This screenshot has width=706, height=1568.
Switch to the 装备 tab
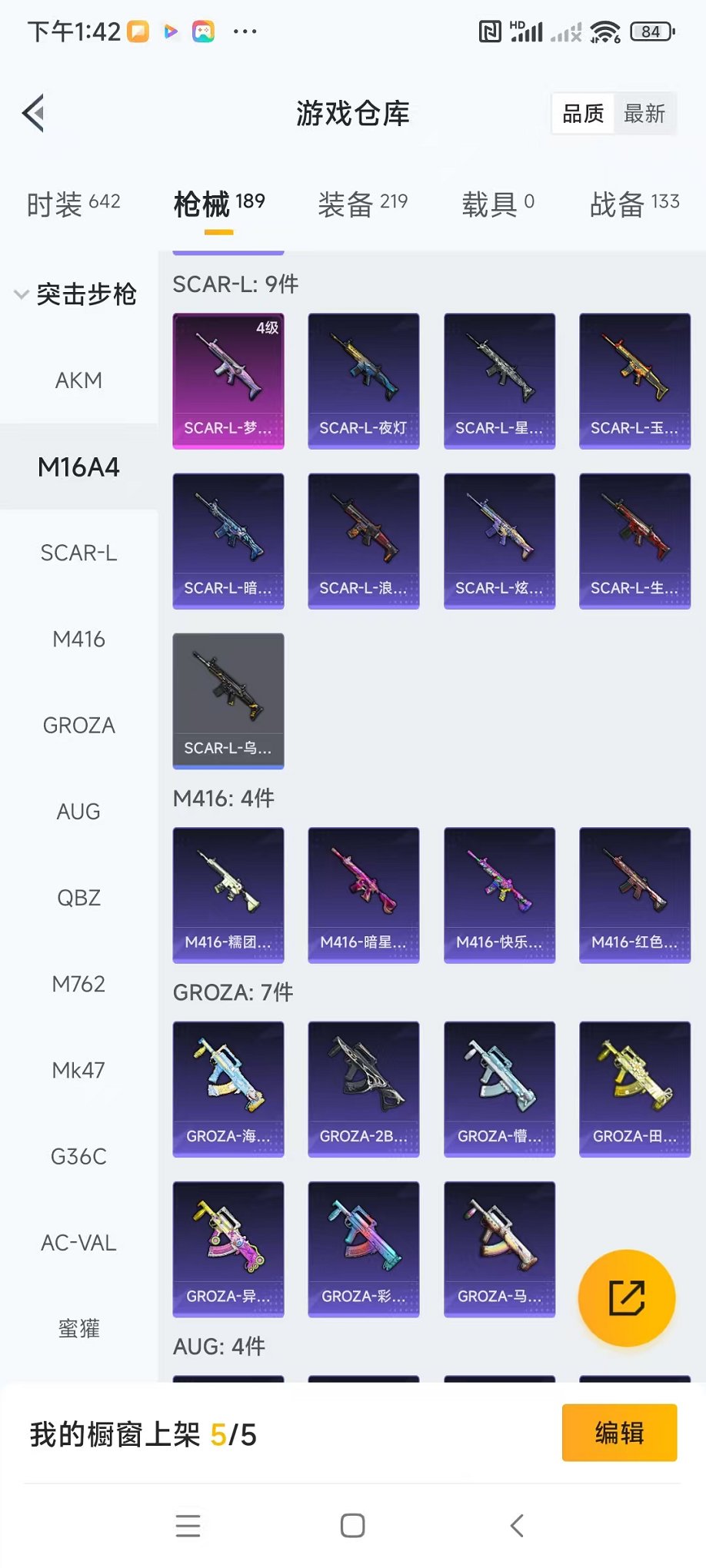pos(362,204)
